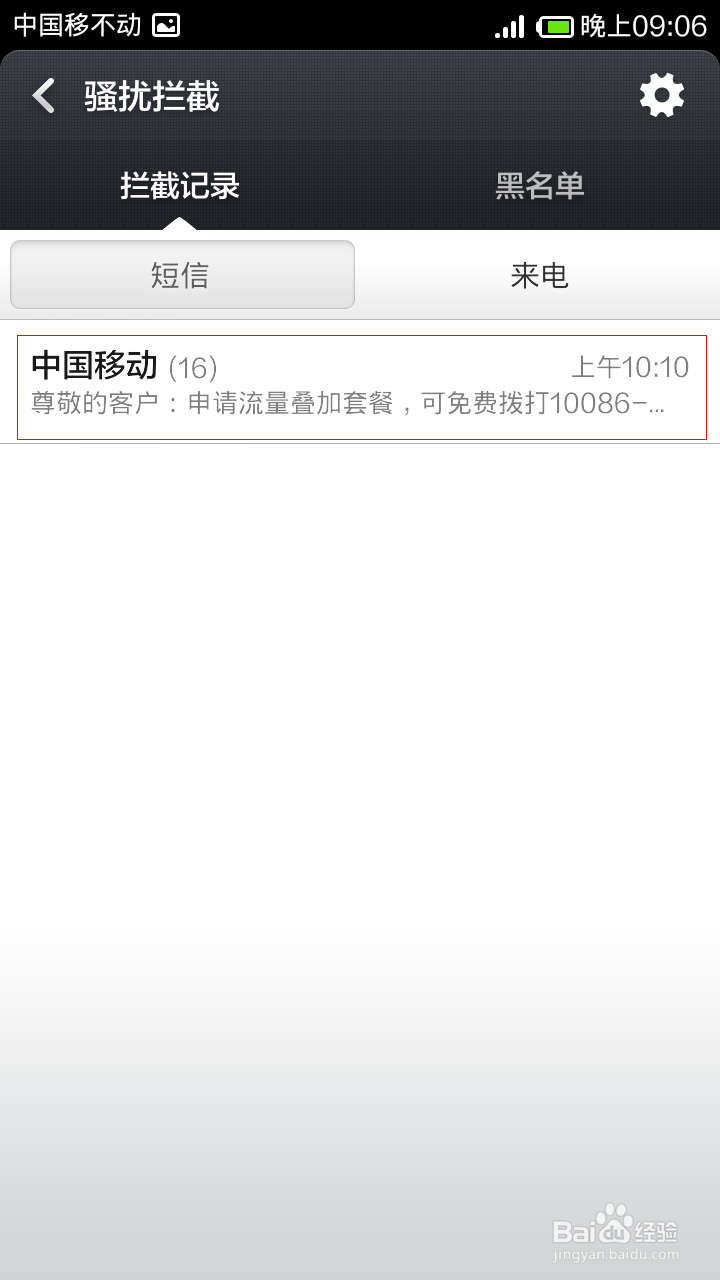Tap the message count (16) label
Viewport: 720px width, 1280px height.
pyautogui.click(x=190, y=366)
